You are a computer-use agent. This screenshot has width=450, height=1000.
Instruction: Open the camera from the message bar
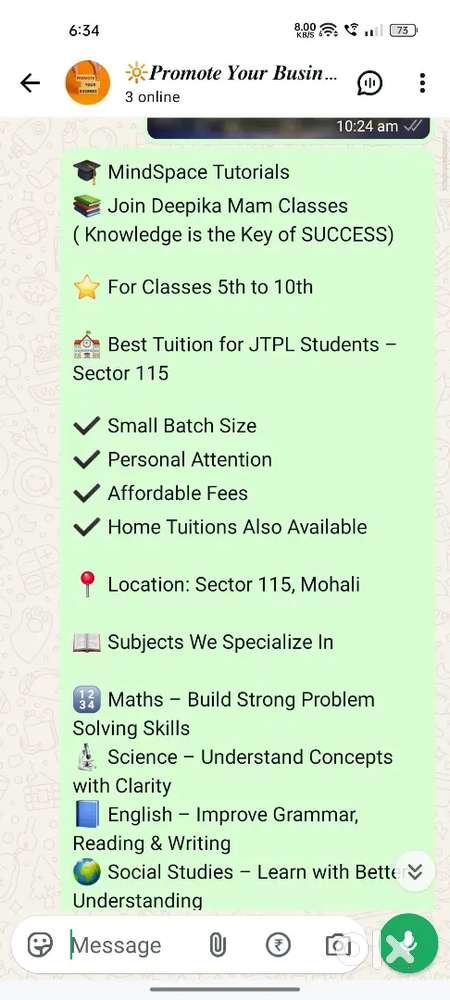click(338, 945)
